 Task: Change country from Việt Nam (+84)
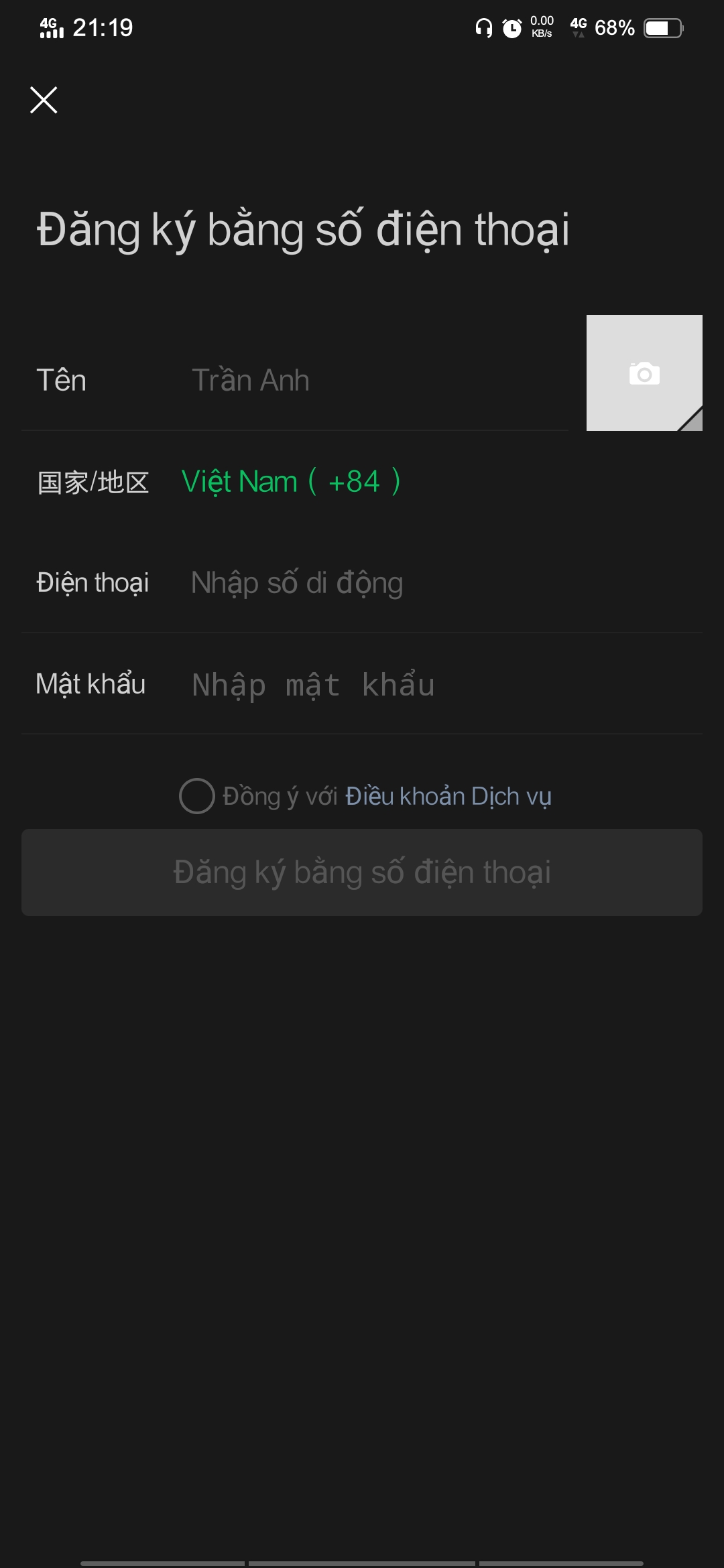pos(292,482)
